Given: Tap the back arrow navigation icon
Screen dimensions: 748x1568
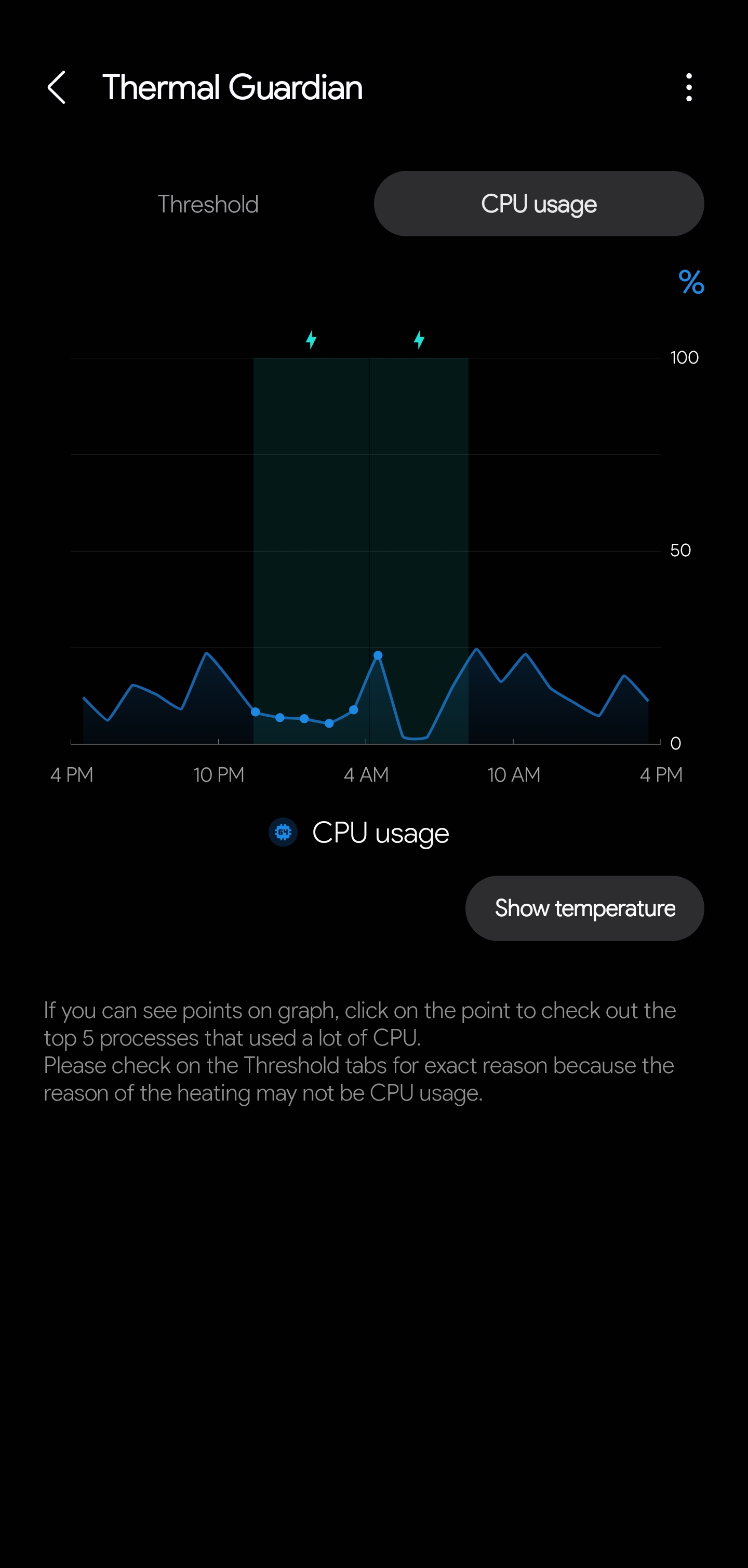Looking at the screenshot, I should [58, 88].
